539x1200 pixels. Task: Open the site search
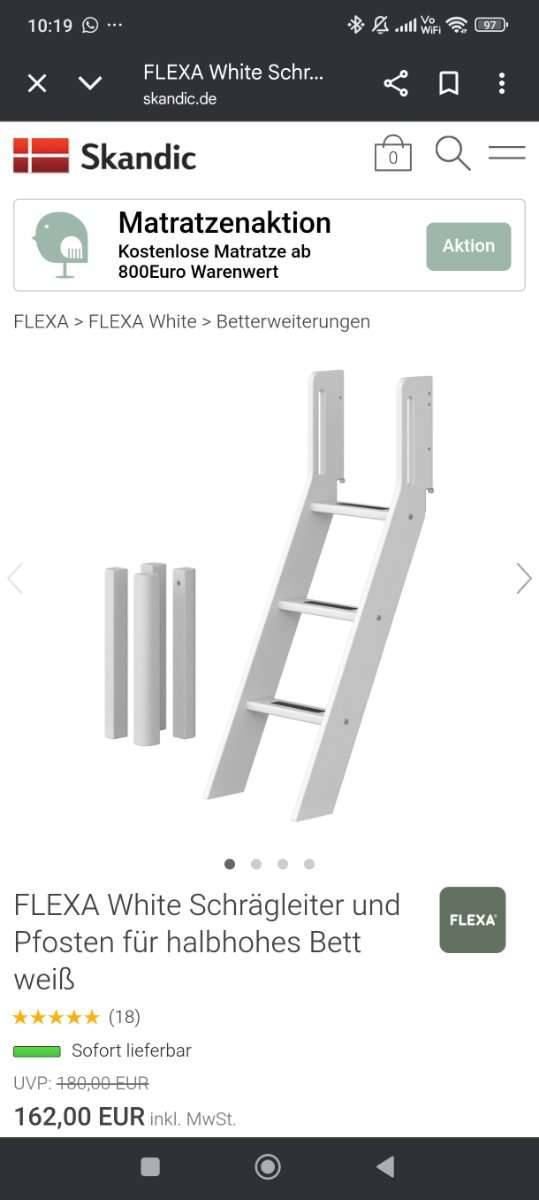[452, 153]
